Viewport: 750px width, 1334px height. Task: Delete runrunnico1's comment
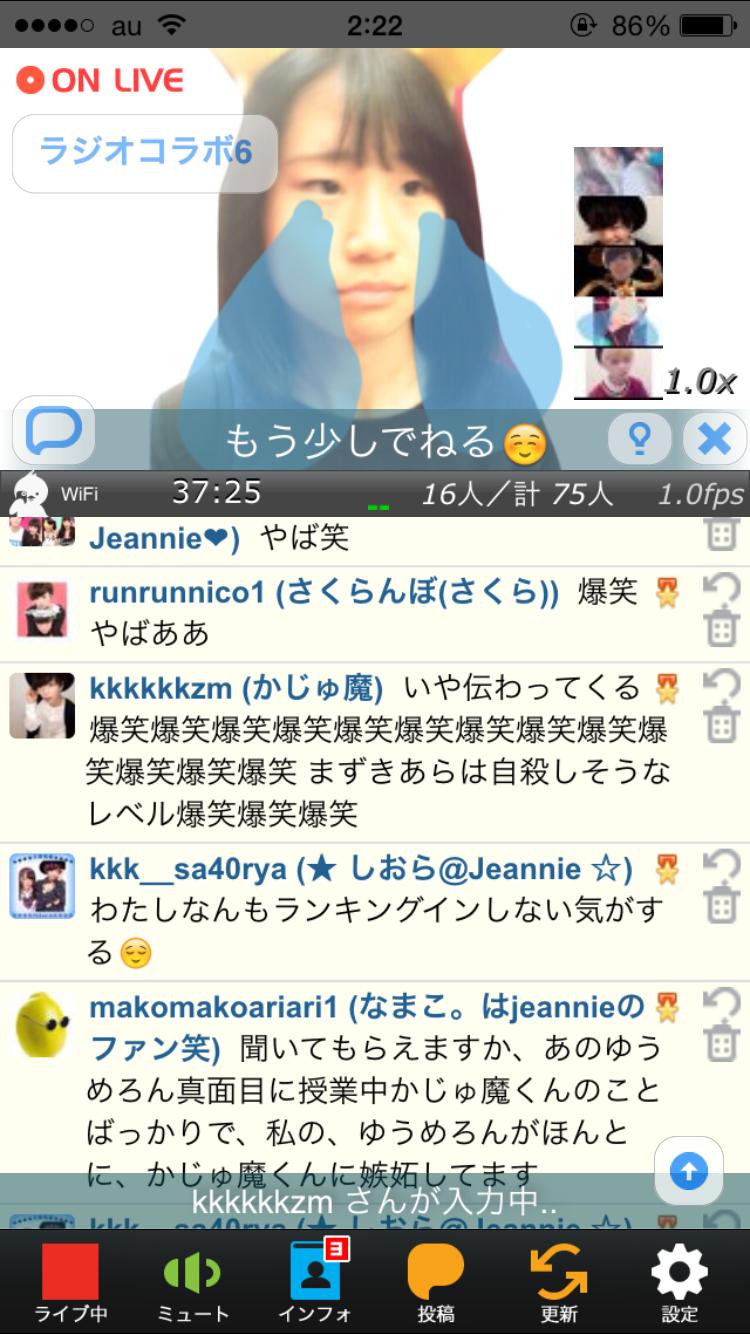pos(721,628)
